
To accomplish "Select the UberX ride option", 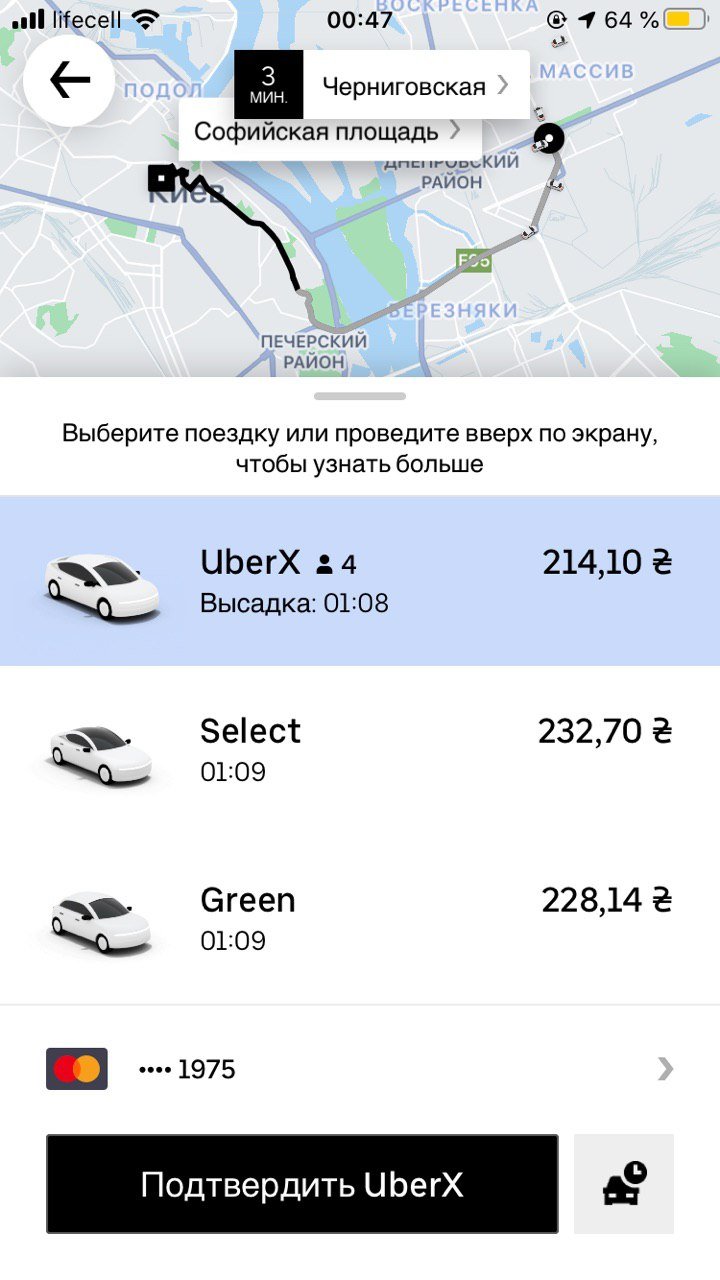I will (x=360, y=578).
